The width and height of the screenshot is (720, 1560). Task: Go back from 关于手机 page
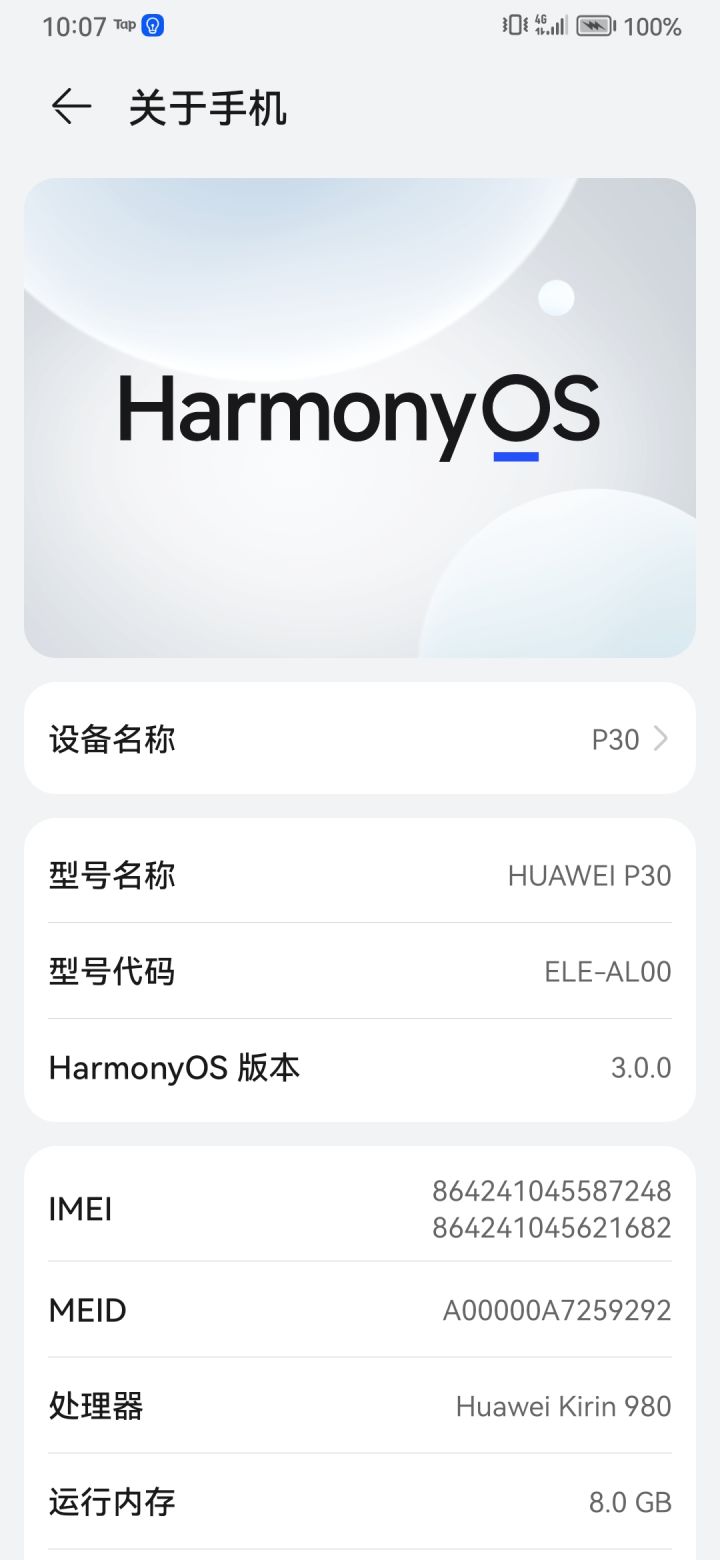[x=71, y=106]
